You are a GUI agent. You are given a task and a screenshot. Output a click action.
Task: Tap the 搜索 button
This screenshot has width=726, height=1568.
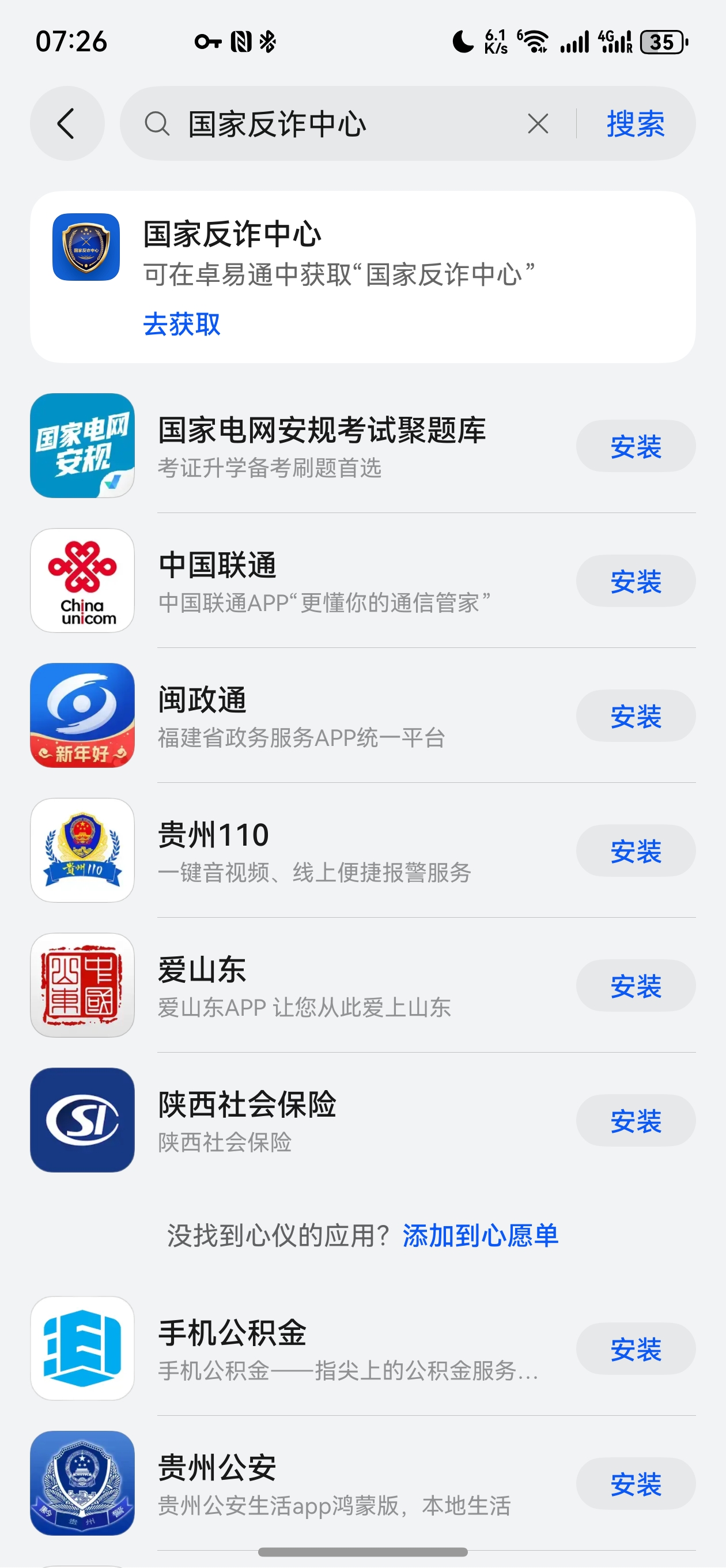coord(635,123)
